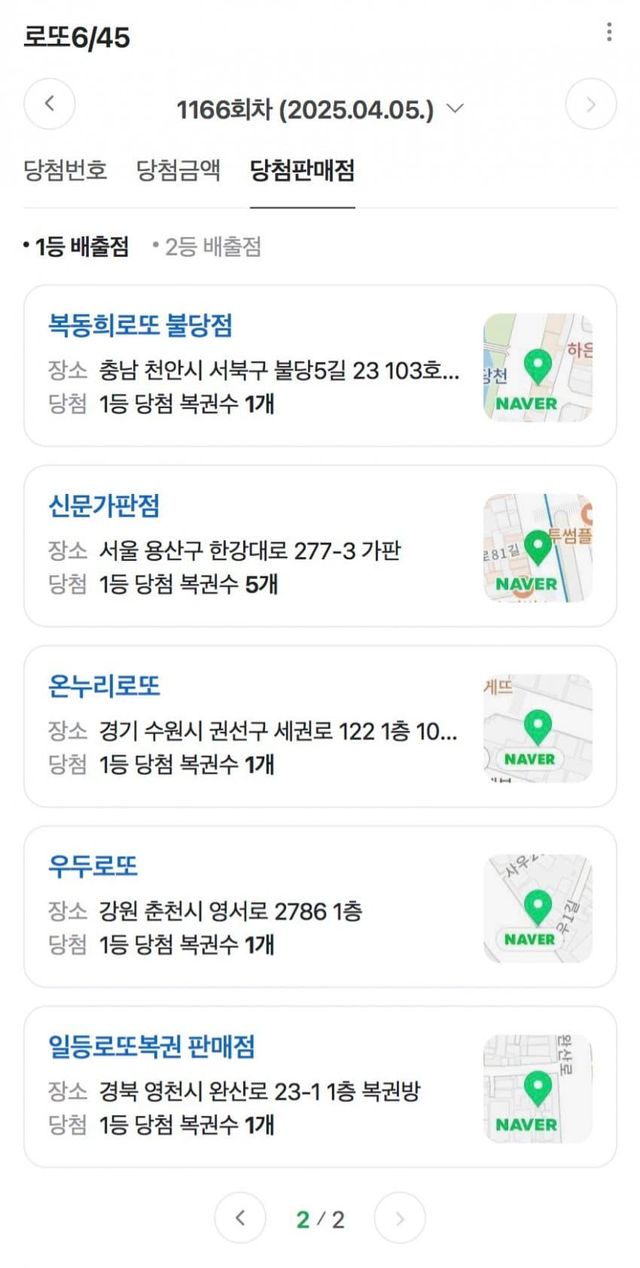Open the three-dot overflow menu

coord(609,33)
